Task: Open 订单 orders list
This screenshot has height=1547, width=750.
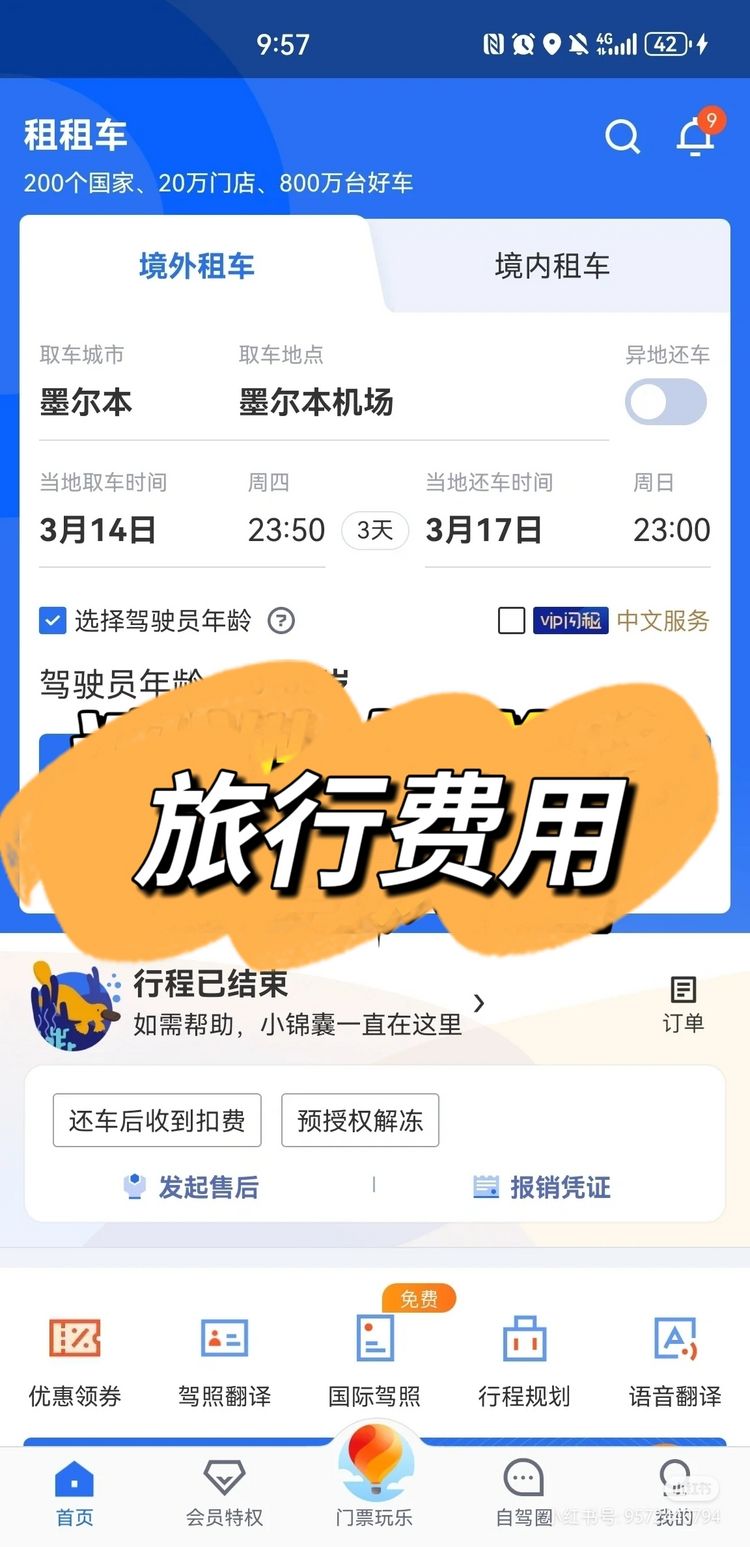Action: point(683,1003)
